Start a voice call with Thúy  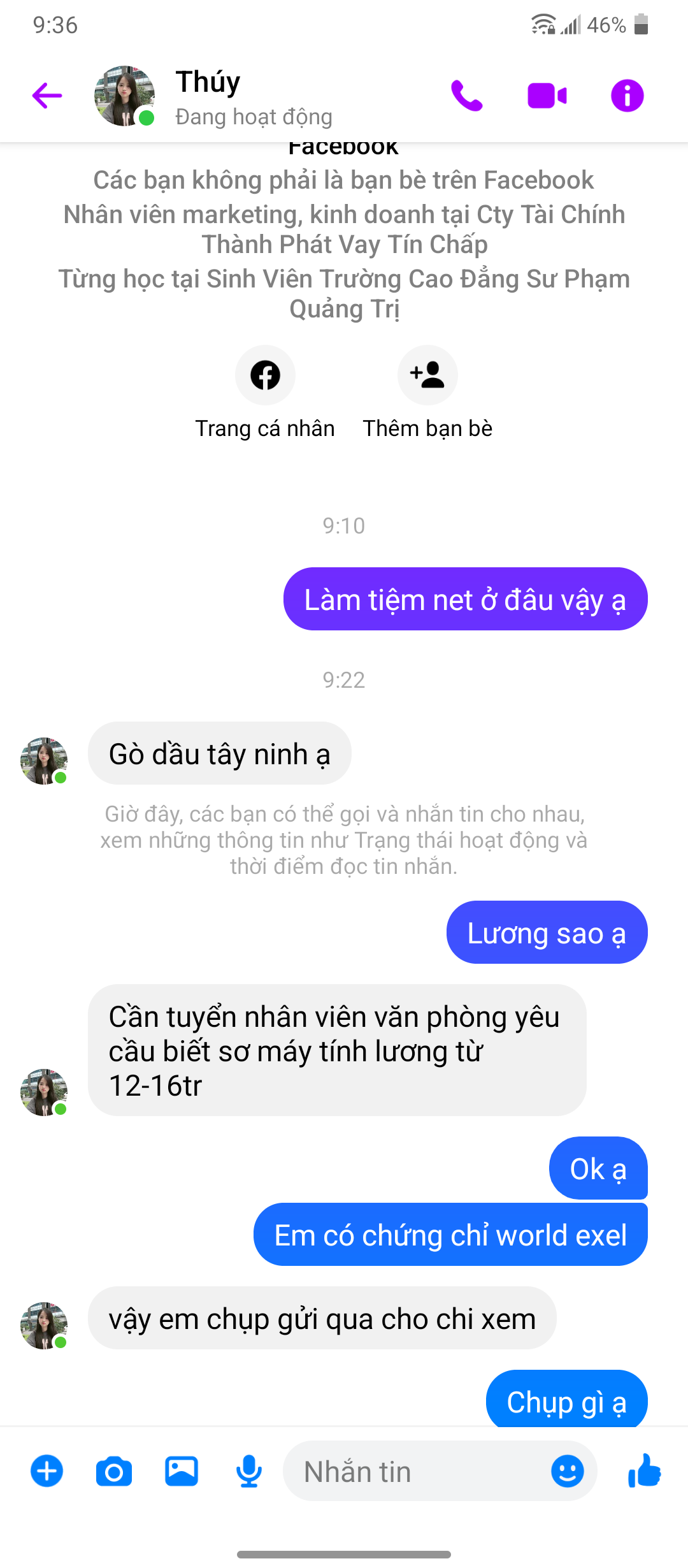pyautogui.click(x=467, y=96)
